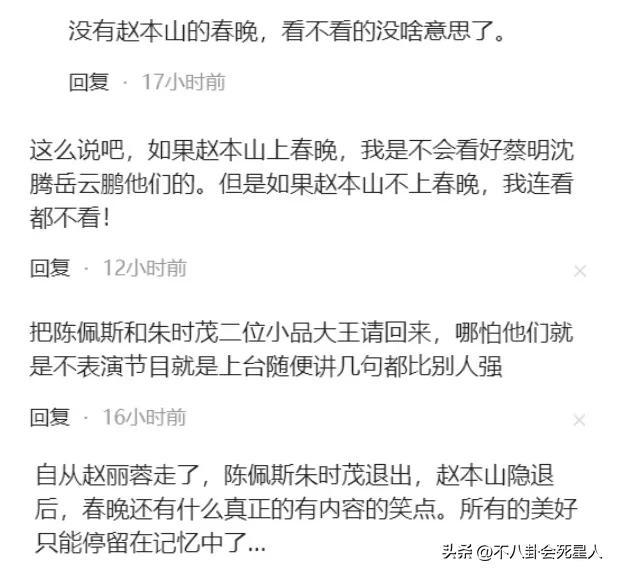Reply to the comment posted 17小时前

tap(89, 82)
